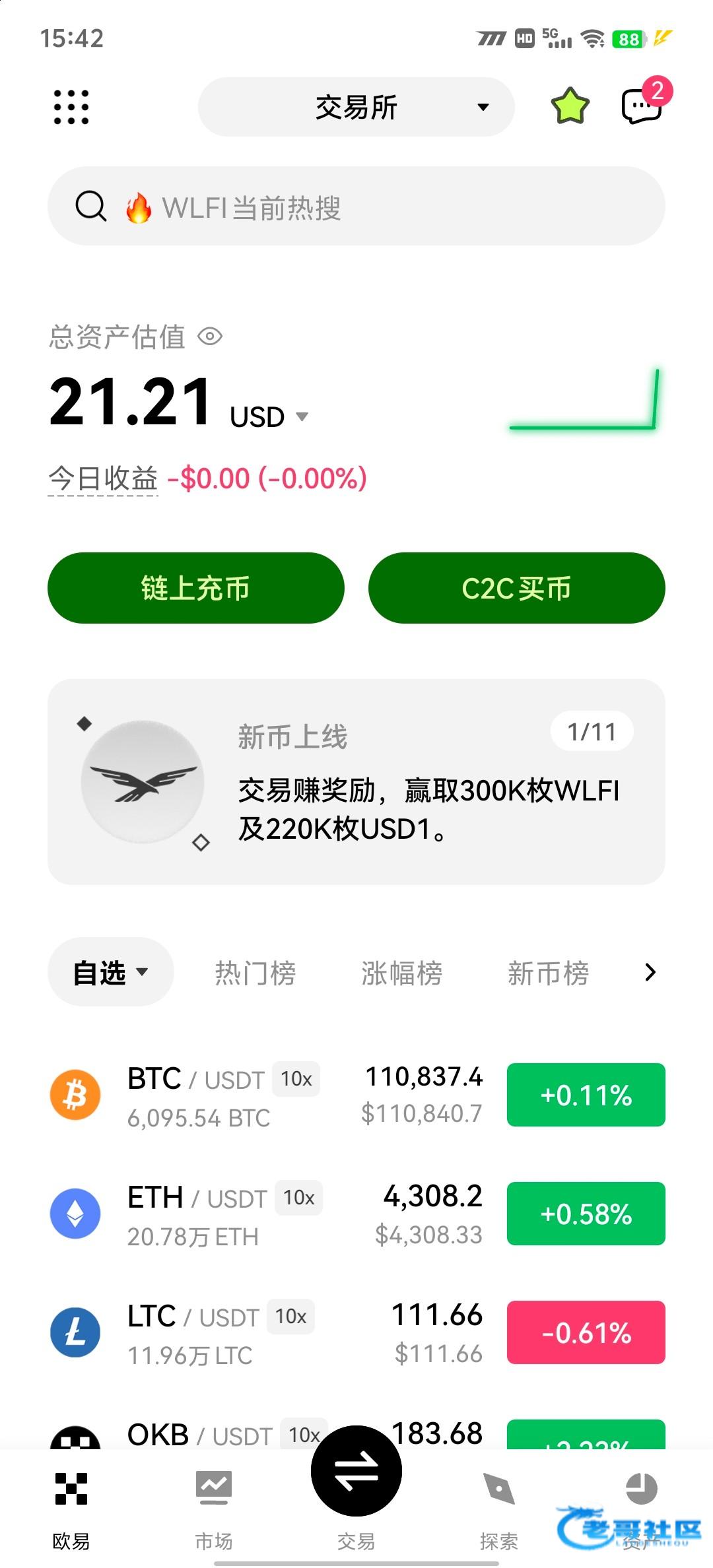Open the nine-dot grid menu
Viewport: 713px width, 1568px height.
coord(71,107)
